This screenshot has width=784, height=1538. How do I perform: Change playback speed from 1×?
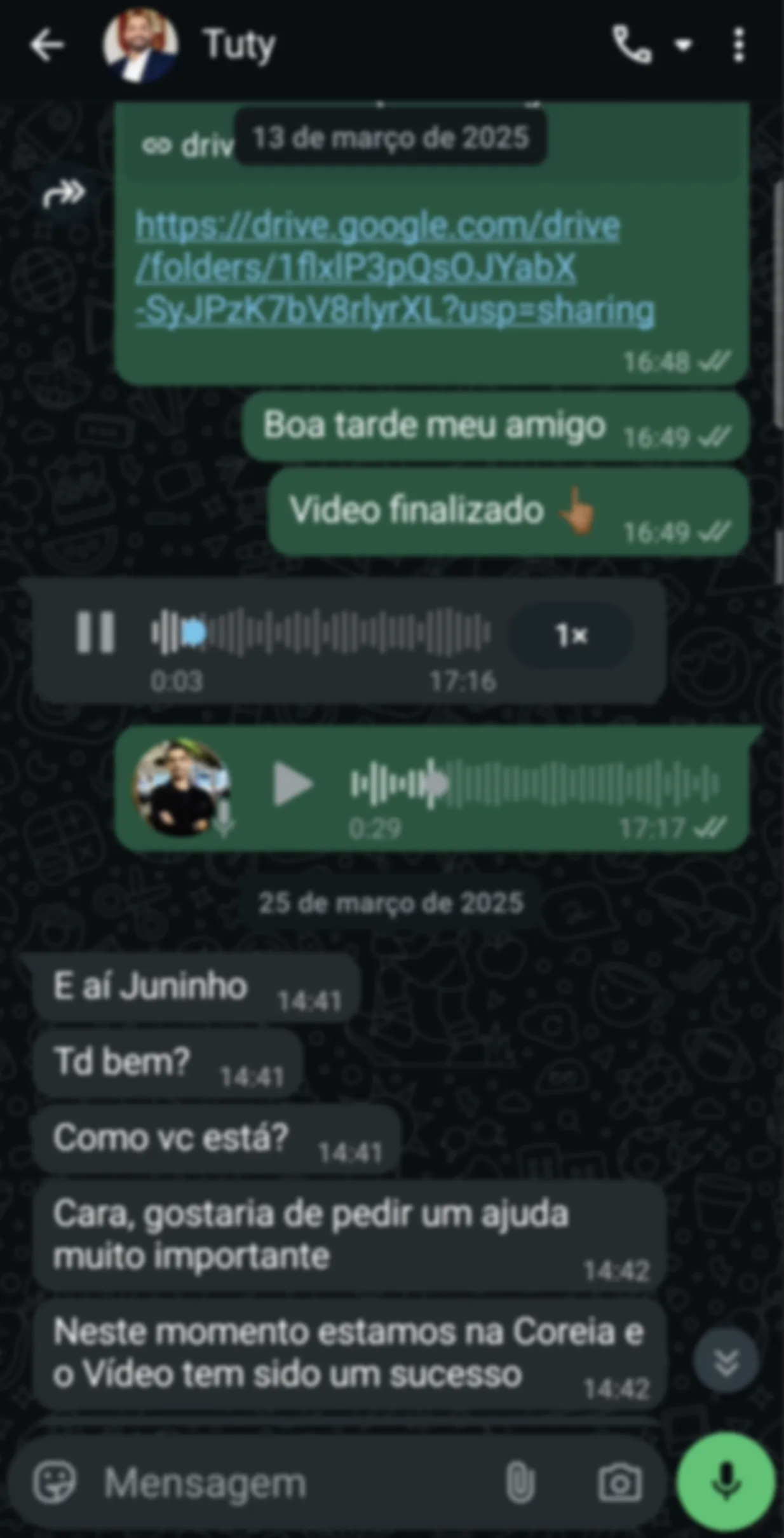point(571,635)
